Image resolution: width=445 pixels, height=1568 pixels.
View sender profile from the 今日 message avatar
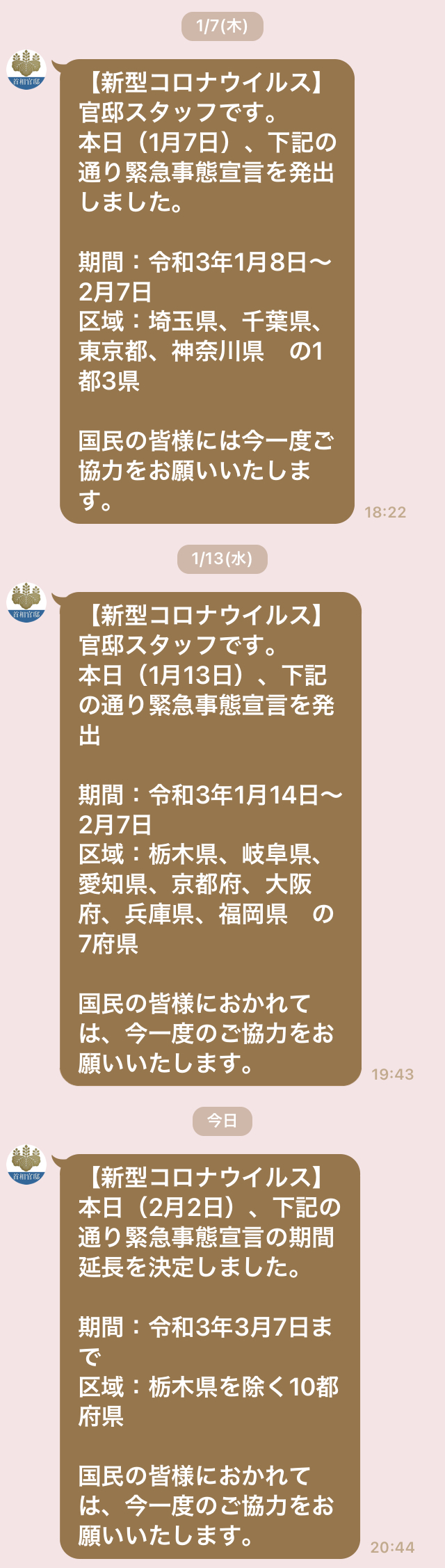pyautogui.click(x=26, y=1165)
